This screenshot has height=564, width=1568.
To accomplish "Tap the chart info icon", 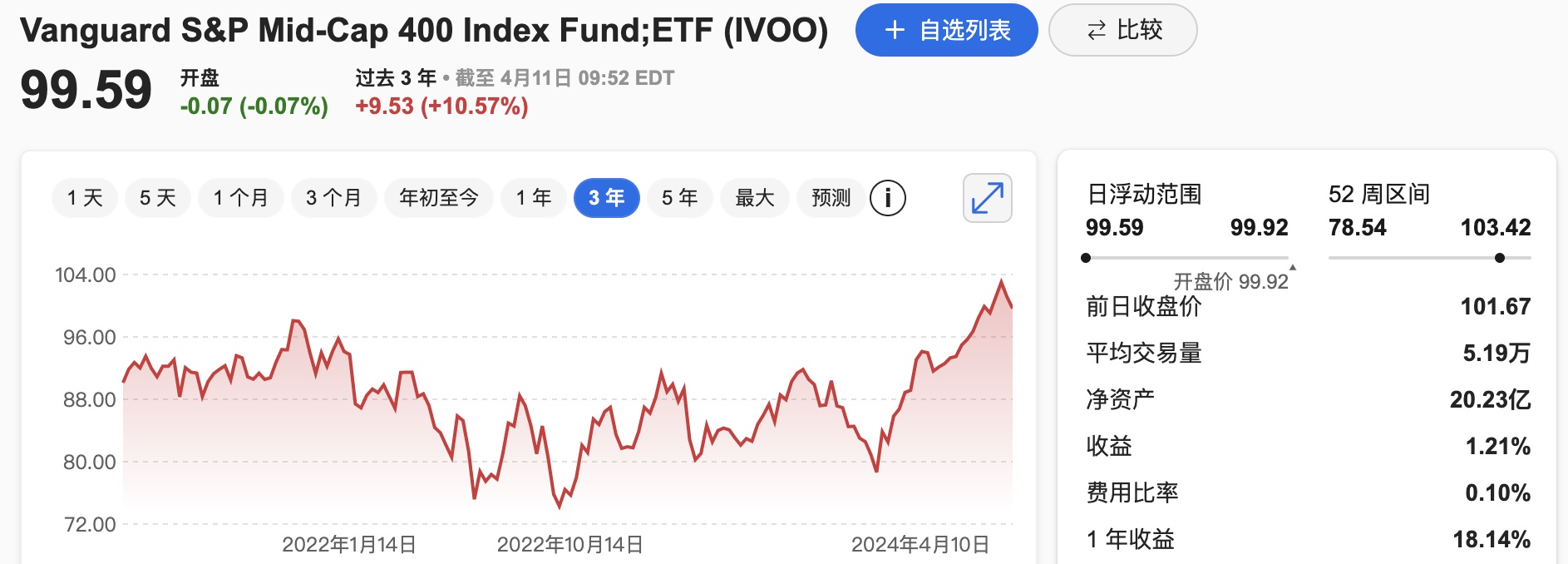I will tap(888, 198).
